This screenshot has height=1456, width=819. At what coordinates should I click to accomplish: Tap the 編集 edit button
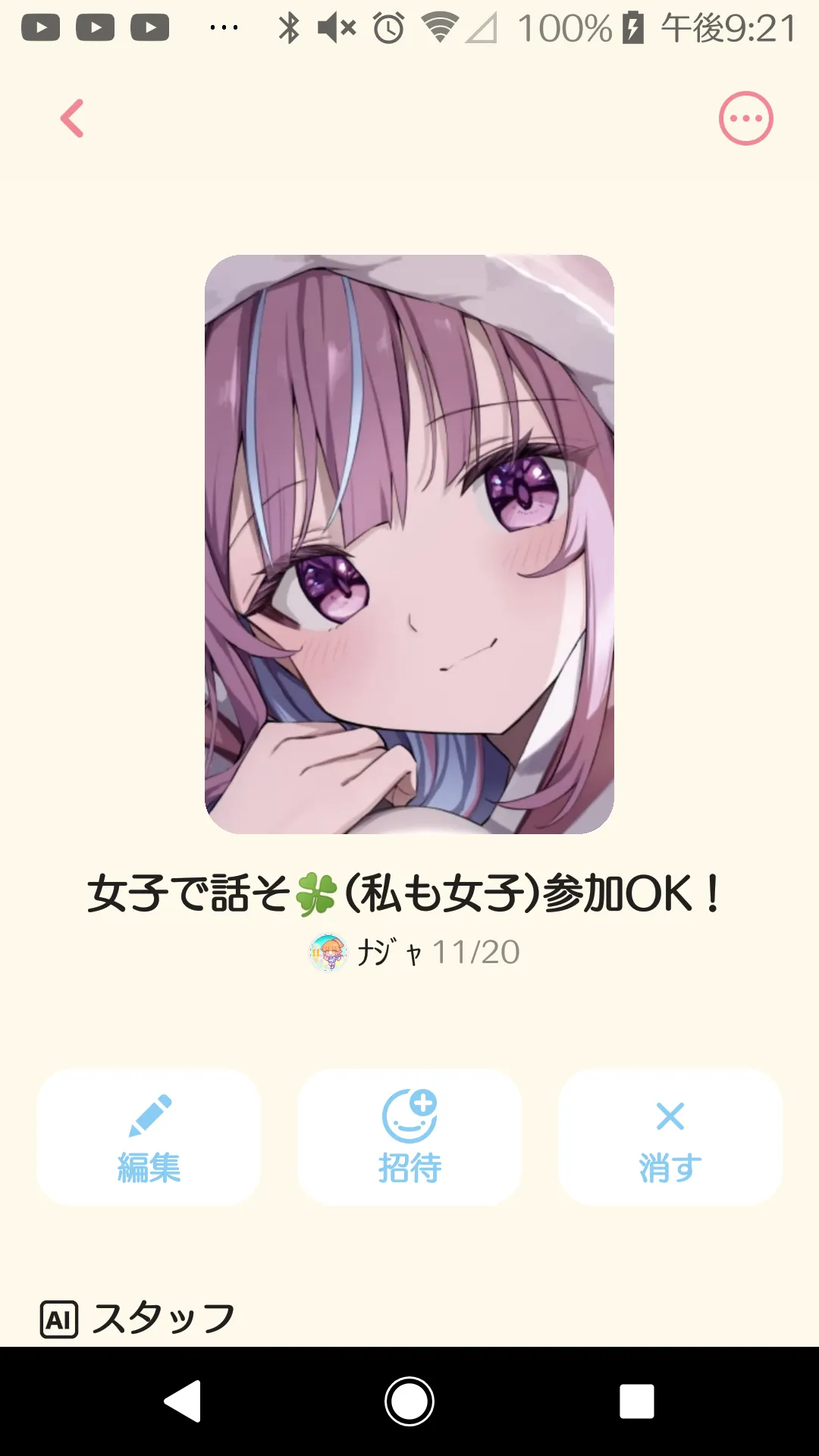point(149,1137)
